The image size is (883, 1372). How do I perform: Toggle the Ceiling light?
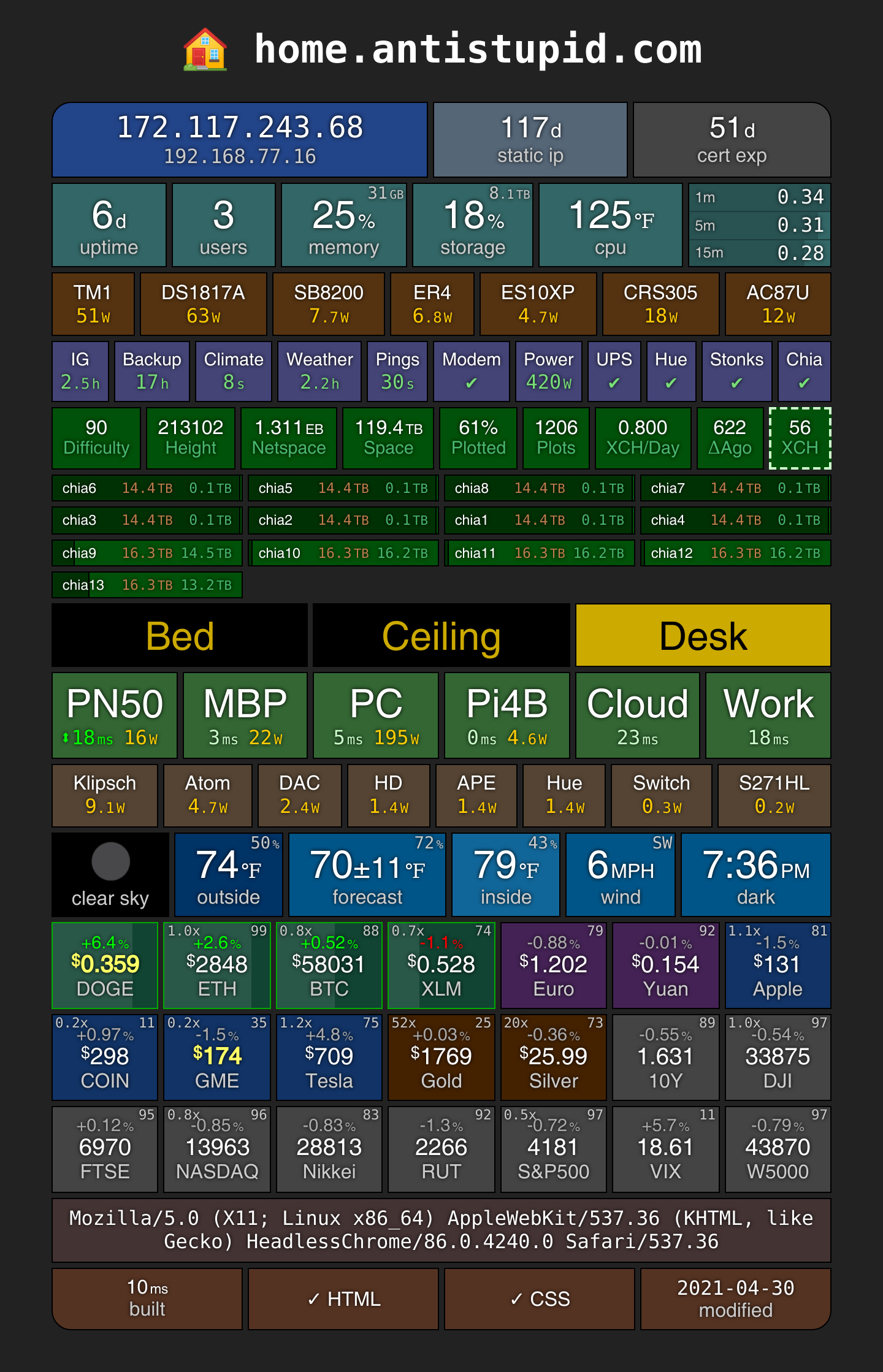tap(442, 635)
